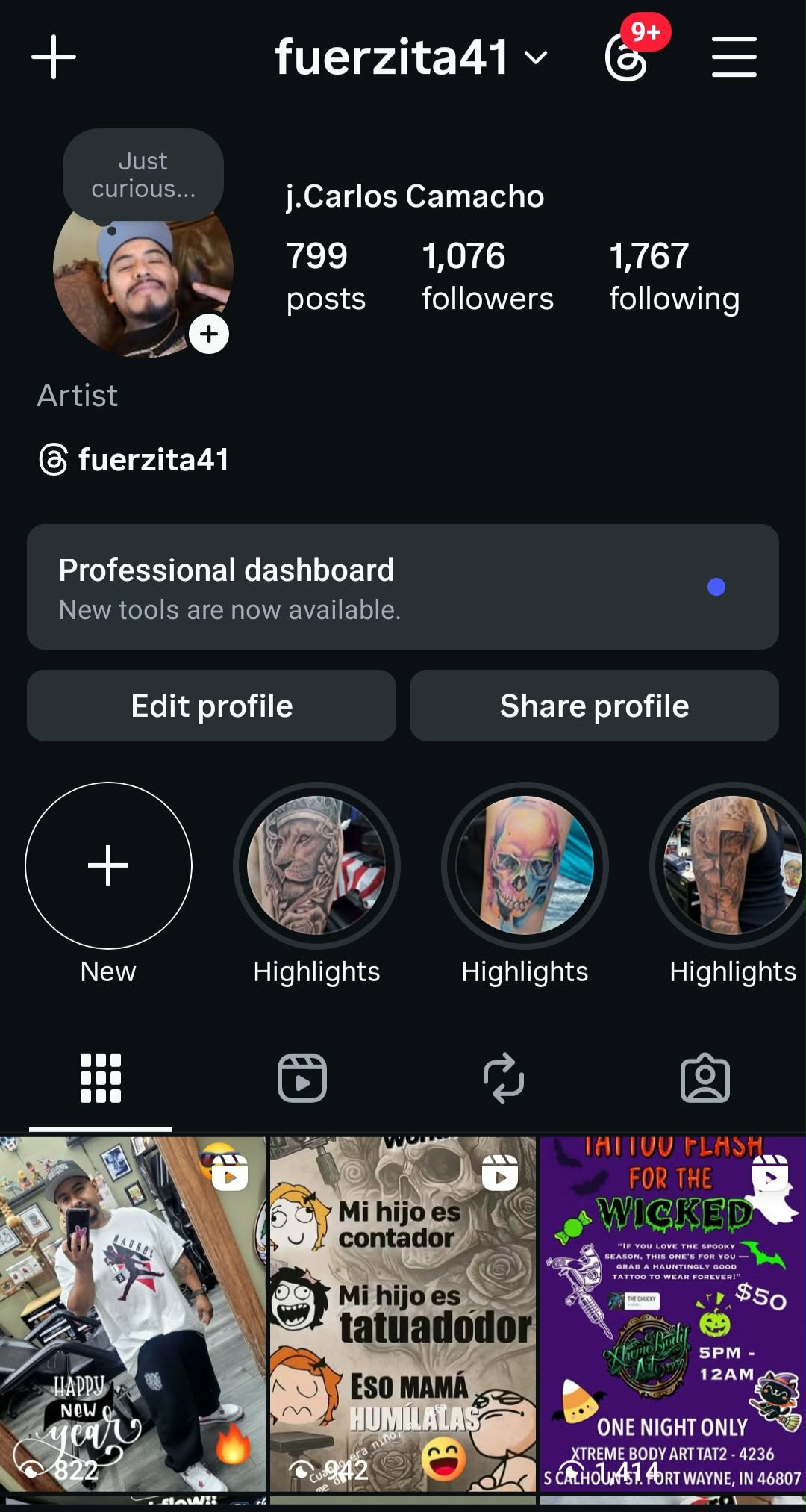
Task: Open the Professional dashboard
Action: pos(403,587)
